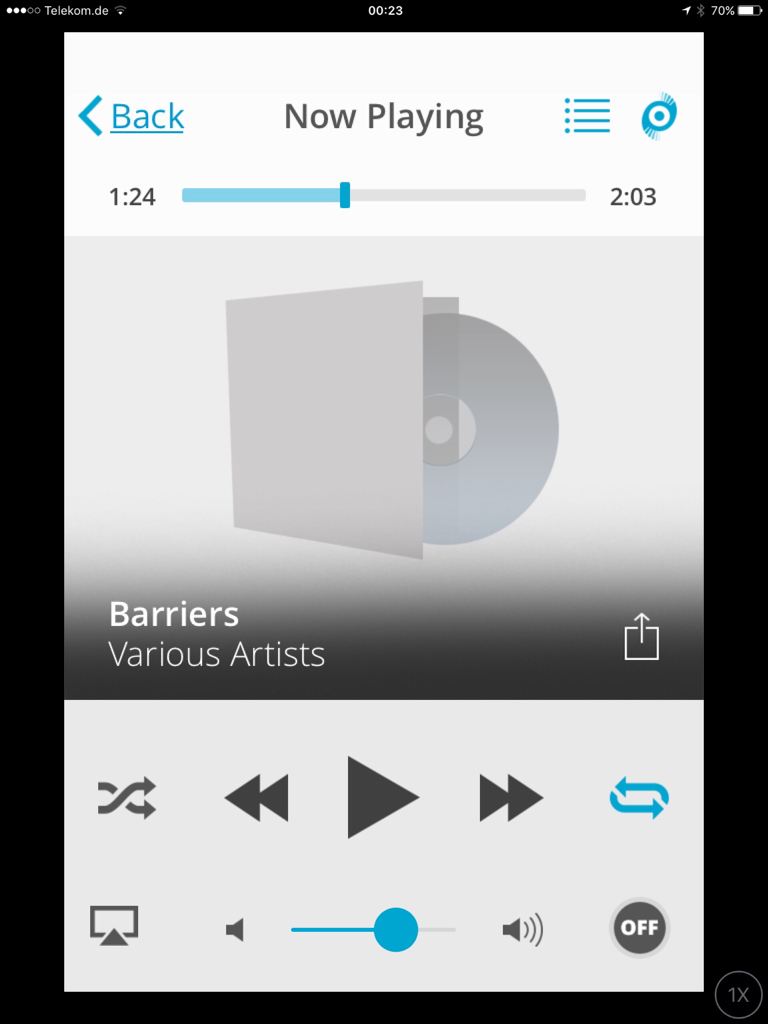Set volume to maximum speaker icon
The height and width of the screenshot is (1024, 768).
(x=522, y=930)
